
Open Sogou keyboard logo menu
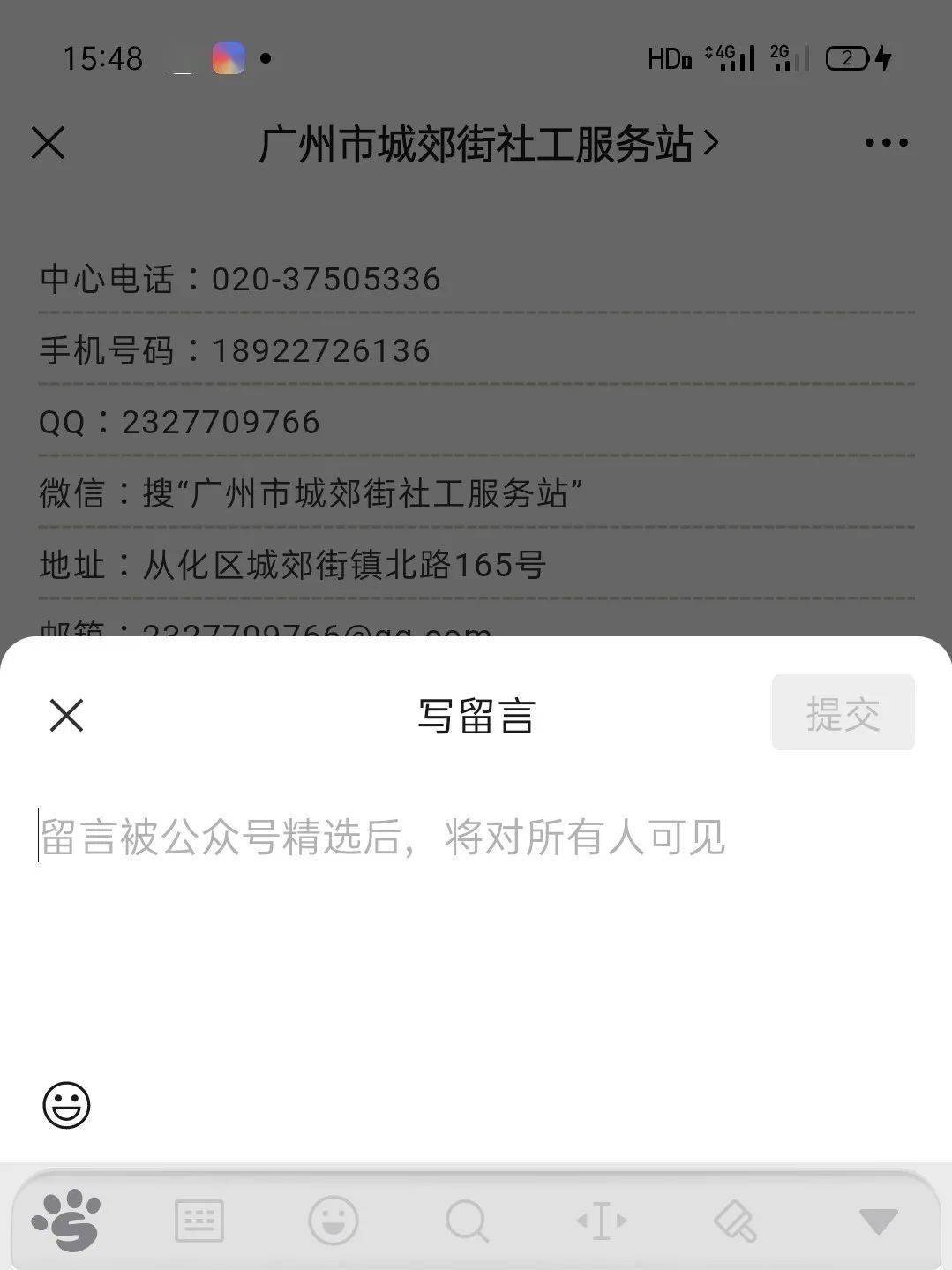pos(66,1221)
